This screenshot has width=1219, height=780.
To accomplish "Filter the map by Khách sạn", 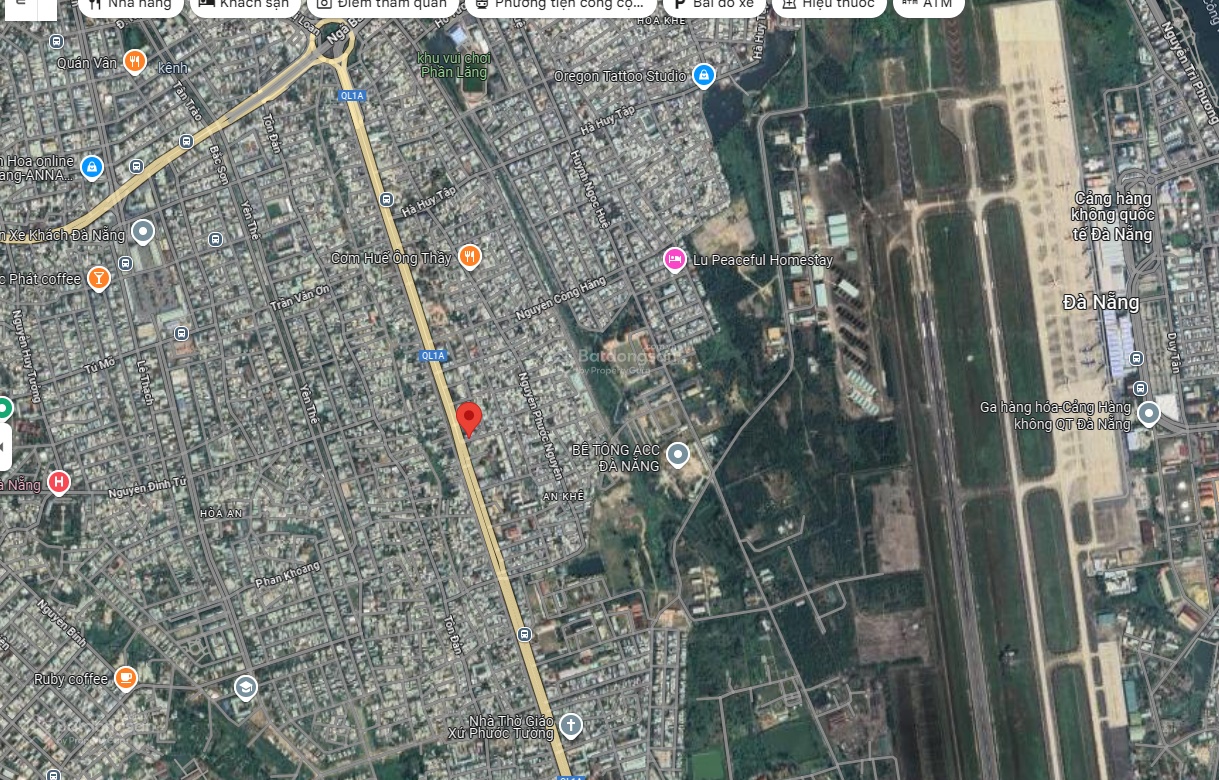I will [244, 5].
